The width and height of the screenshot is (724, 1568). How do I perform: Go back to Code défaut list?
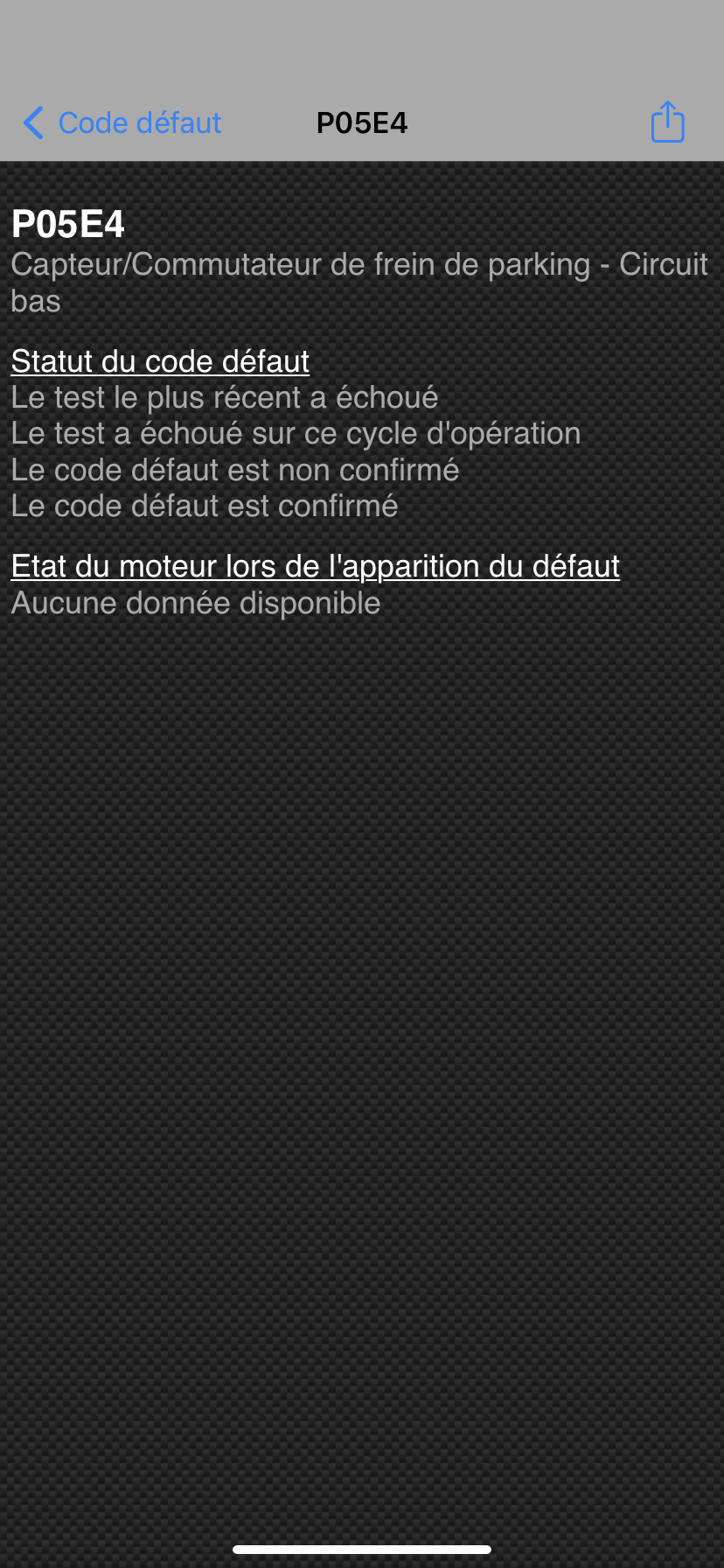[x=122, y=123]
